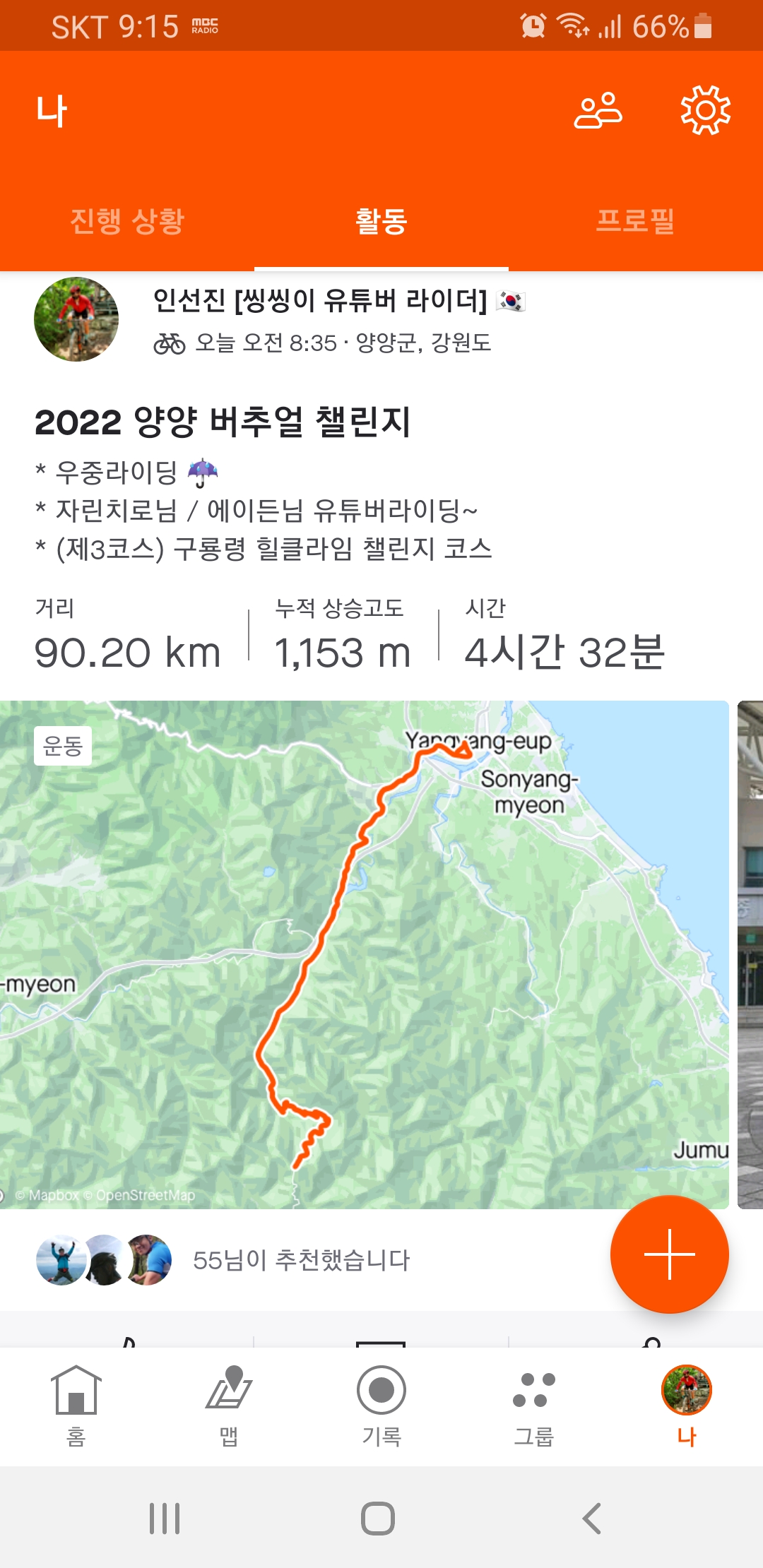Viewport: 763px width, 1568px height.
Task: Switch to the 진행 상황 tab
Action: pos(127,220)
